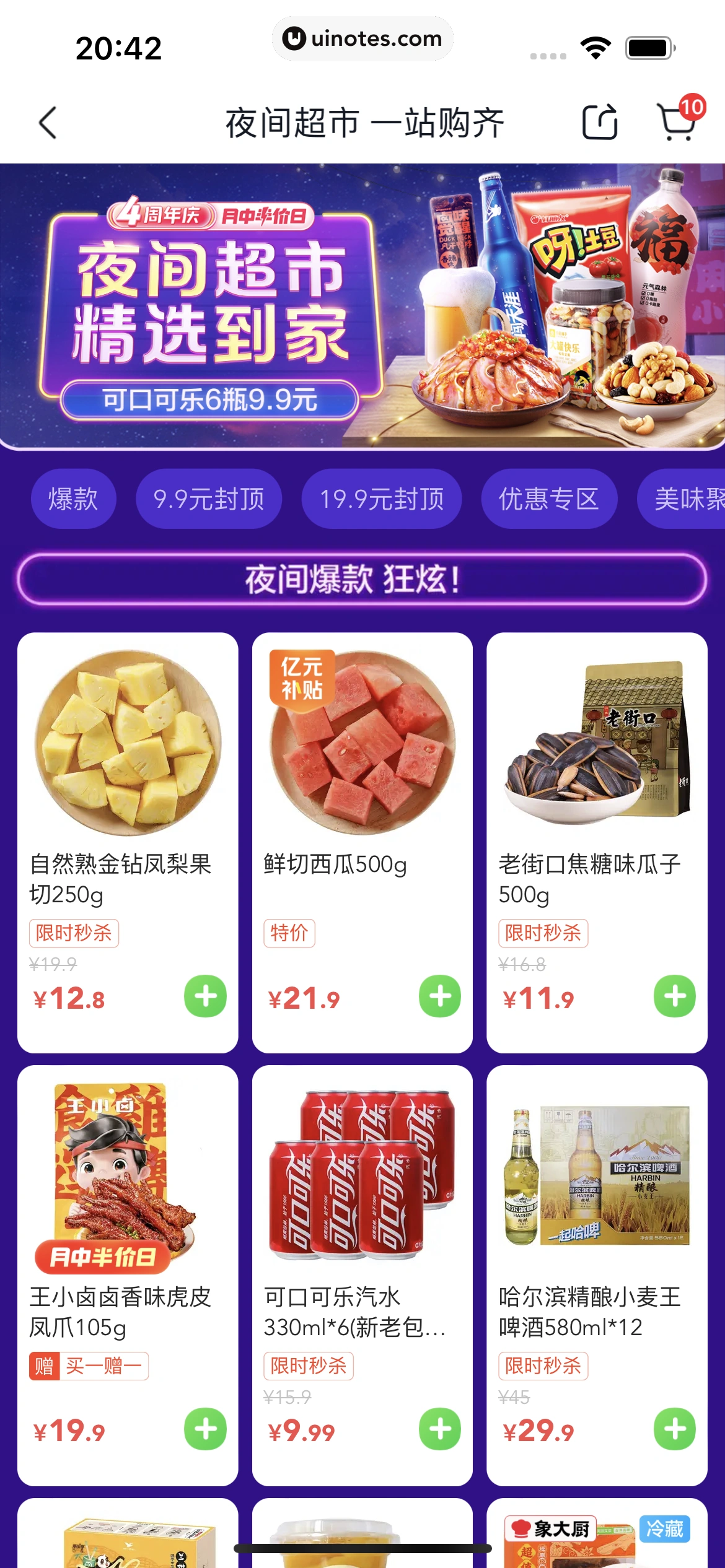The image size is (725, 1568).
Task: Select the 爆款 chip
Action: [74, 499]
